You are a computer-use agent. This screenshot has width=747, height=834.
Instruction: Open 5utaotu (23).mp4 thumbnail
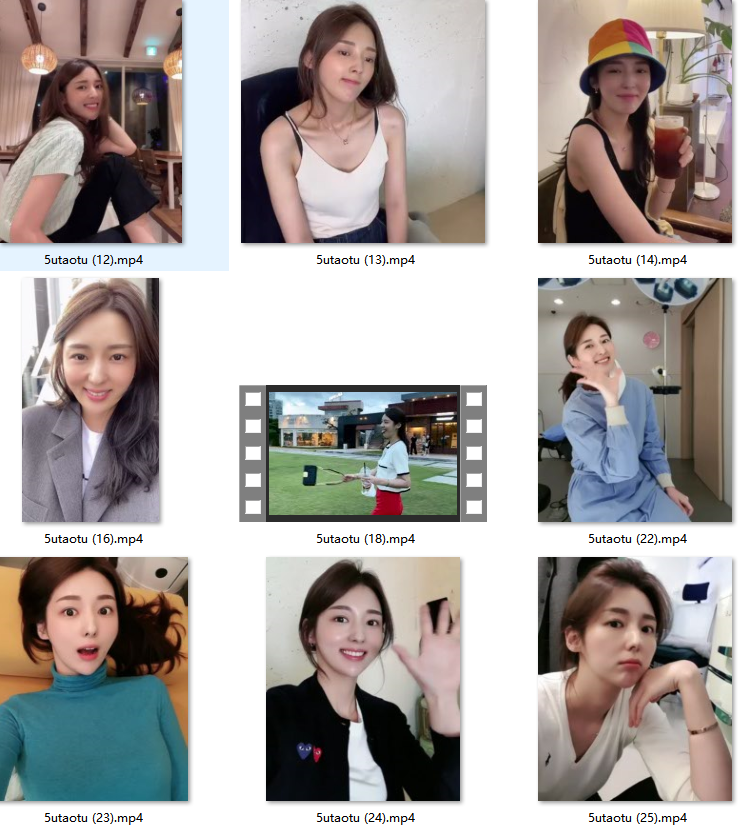click(94, 679)
